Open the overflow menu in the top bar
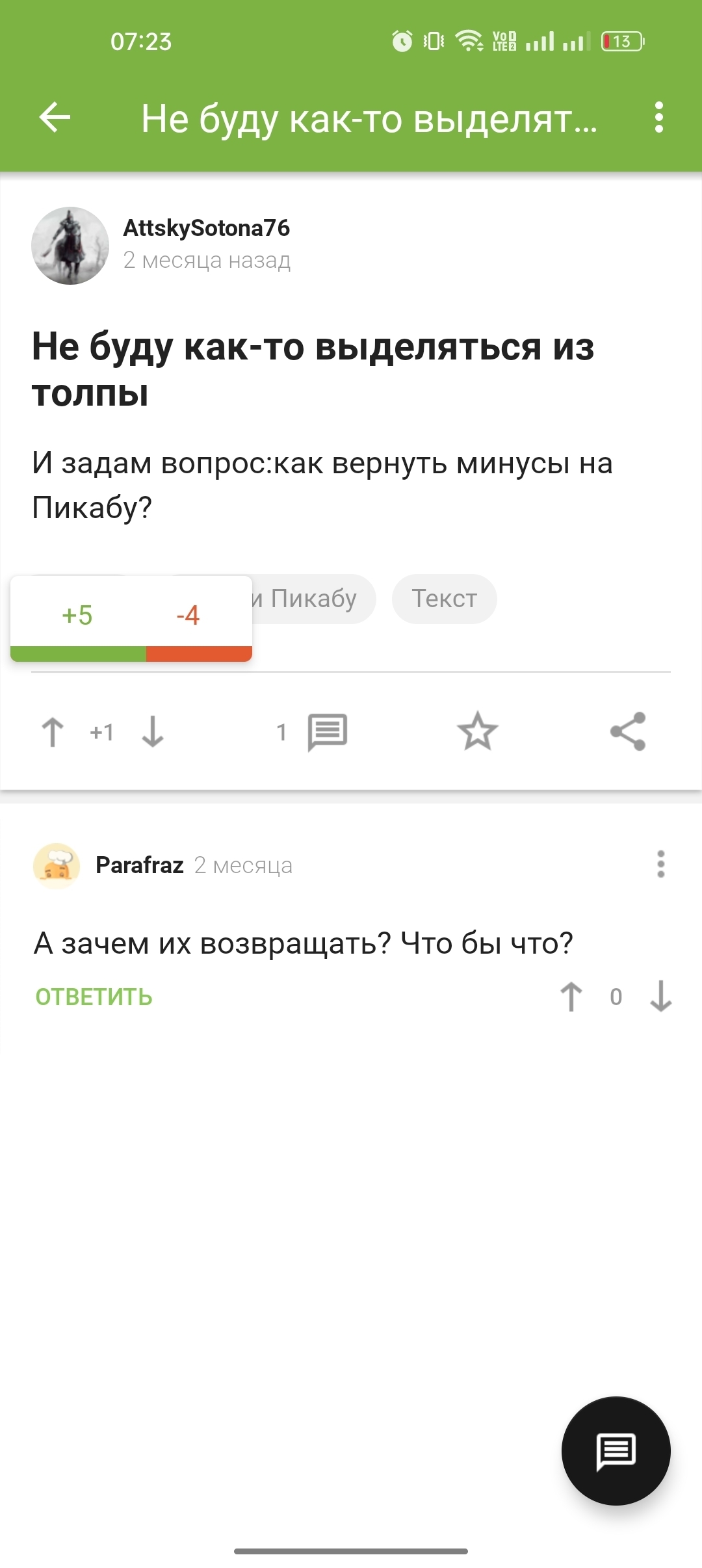 [x=658, y=118]
